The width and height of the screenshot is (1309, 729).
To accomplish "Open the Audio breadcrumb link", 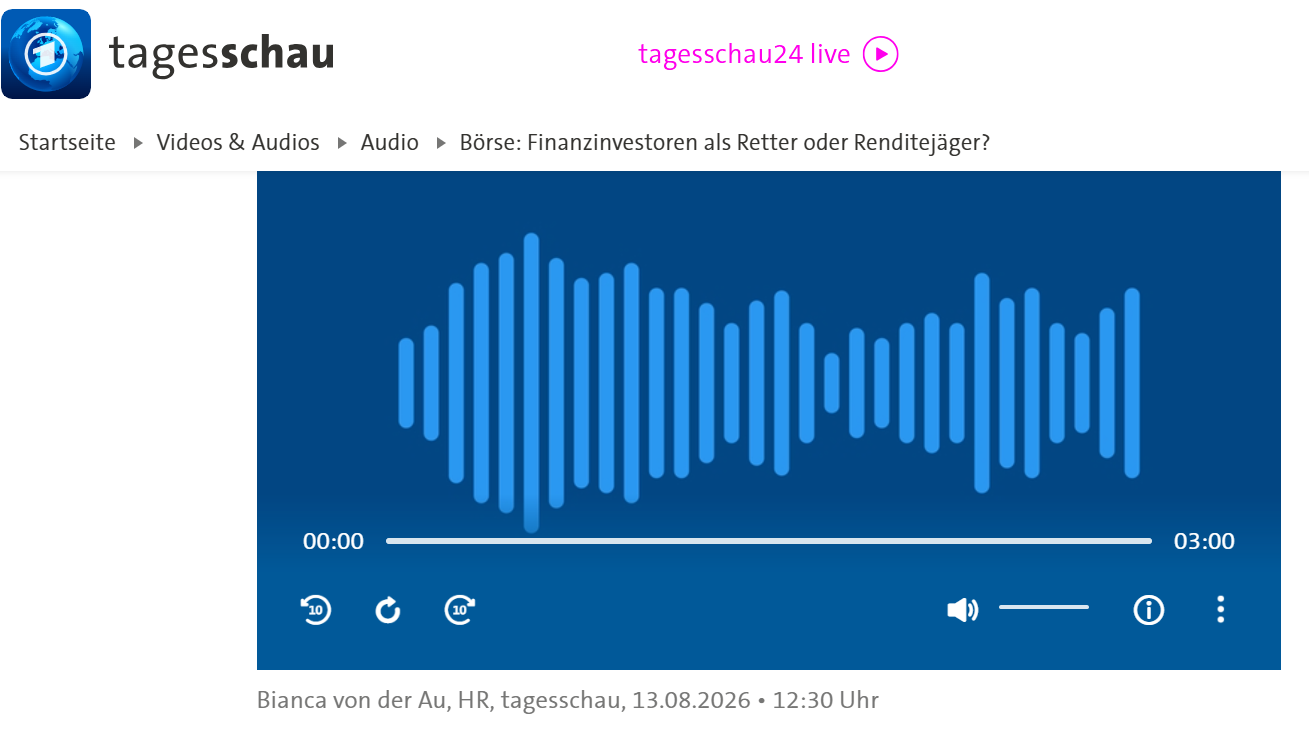I will (390, 142).
